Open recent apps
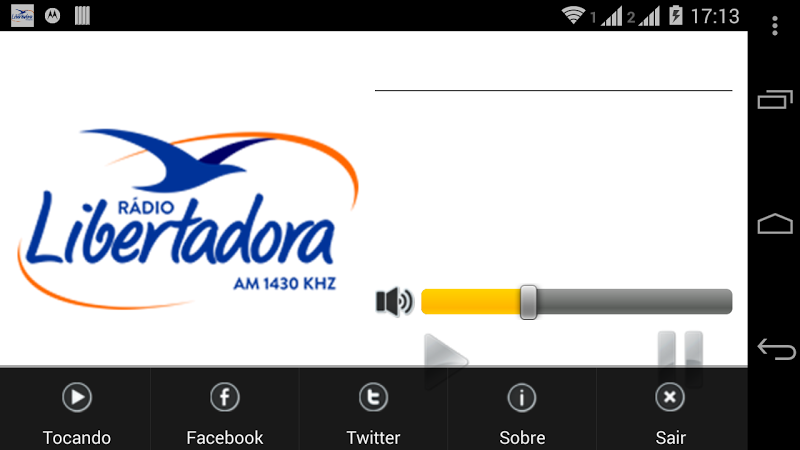This screenshot has height=450, width=800. point(775,99)
